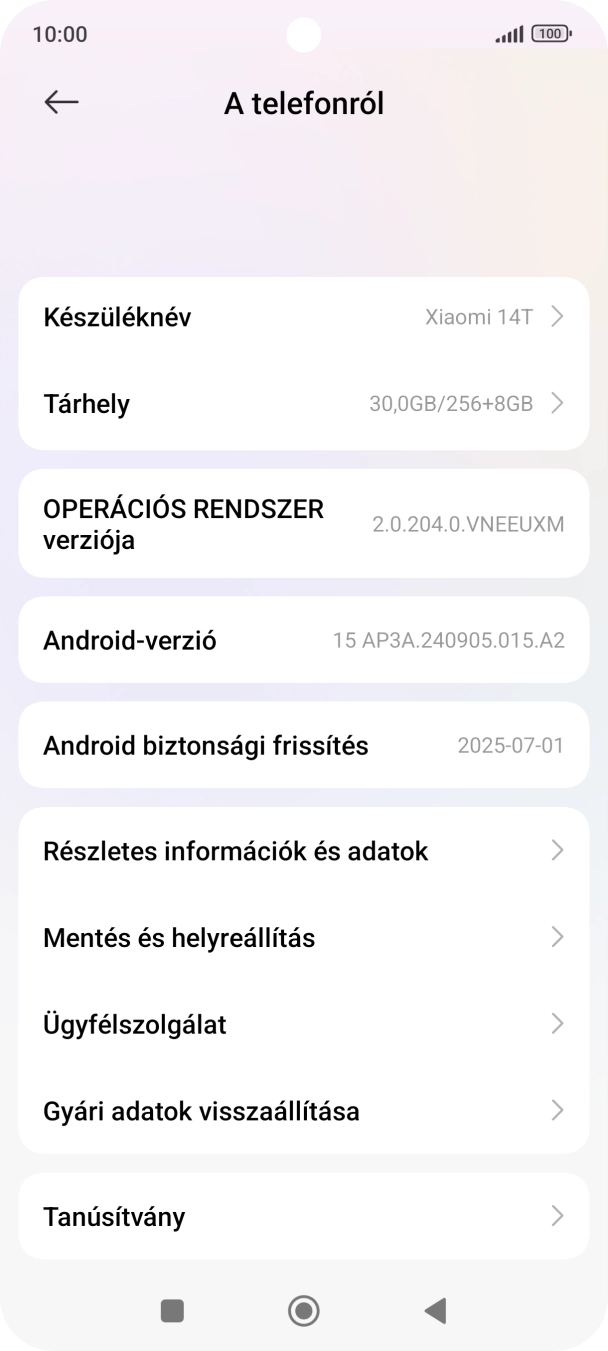Open Mentés és helyreállítás
This screenshot has width=608, height=1351.
(303, 938)
